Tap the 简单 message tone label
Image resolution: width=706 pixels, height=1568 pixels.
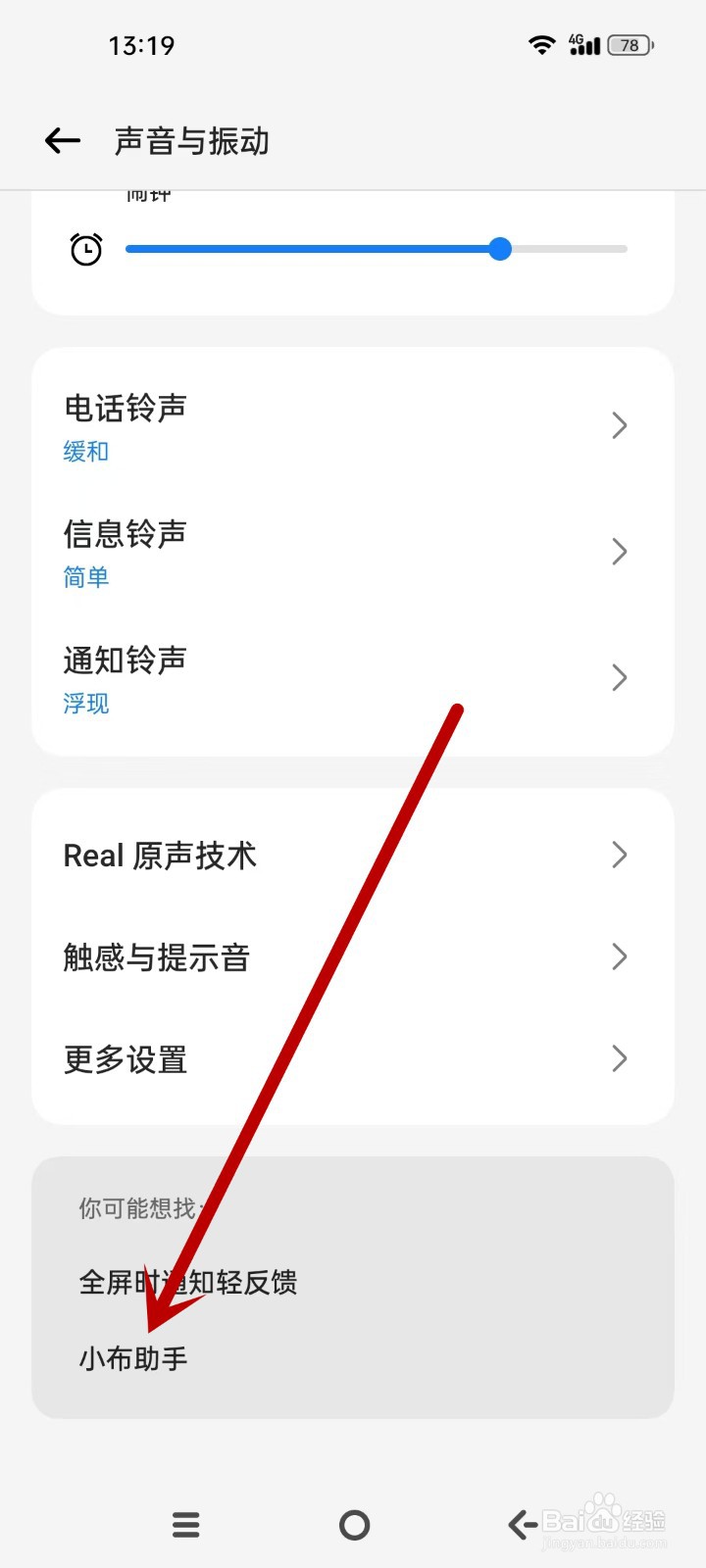tap(86, 577)
